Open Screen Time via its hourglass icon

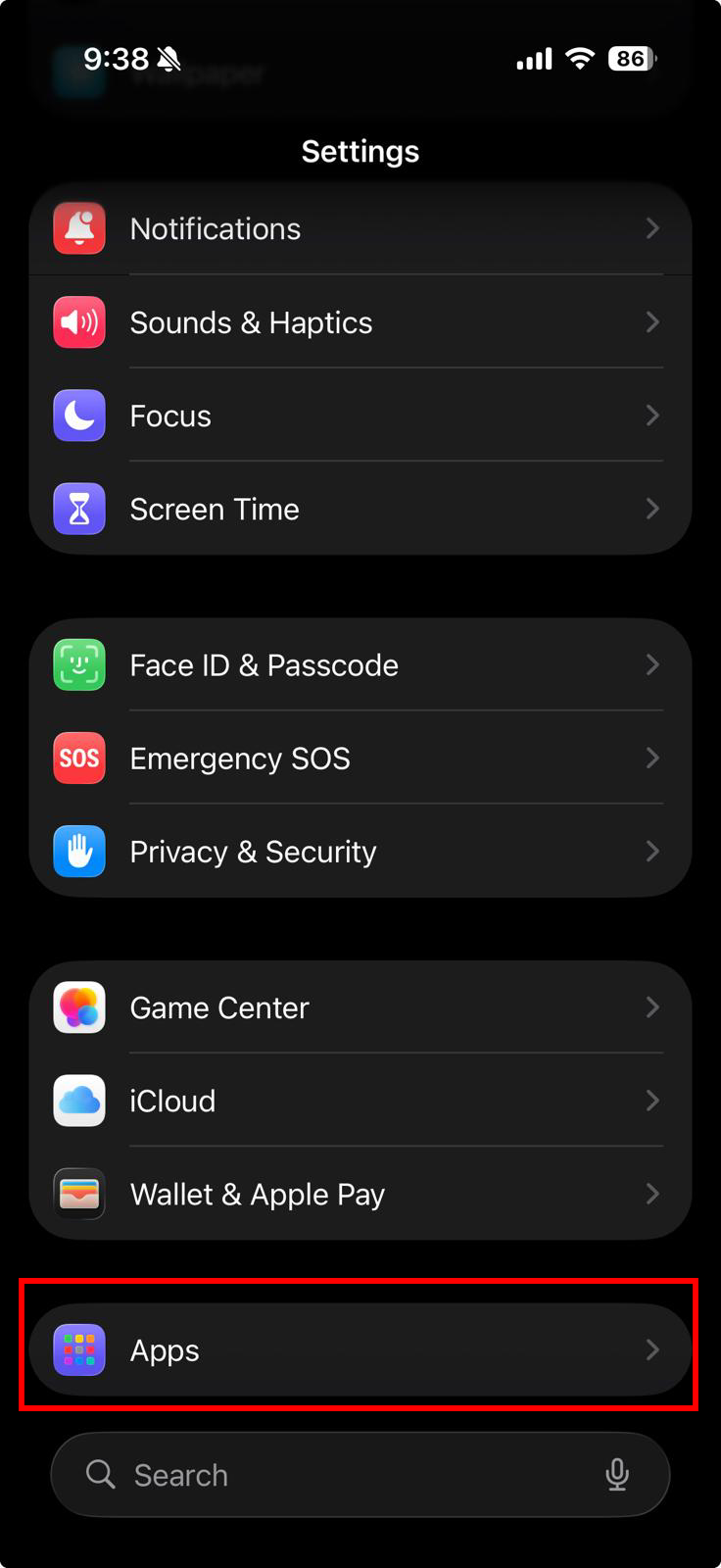click(x=78, y=509)
